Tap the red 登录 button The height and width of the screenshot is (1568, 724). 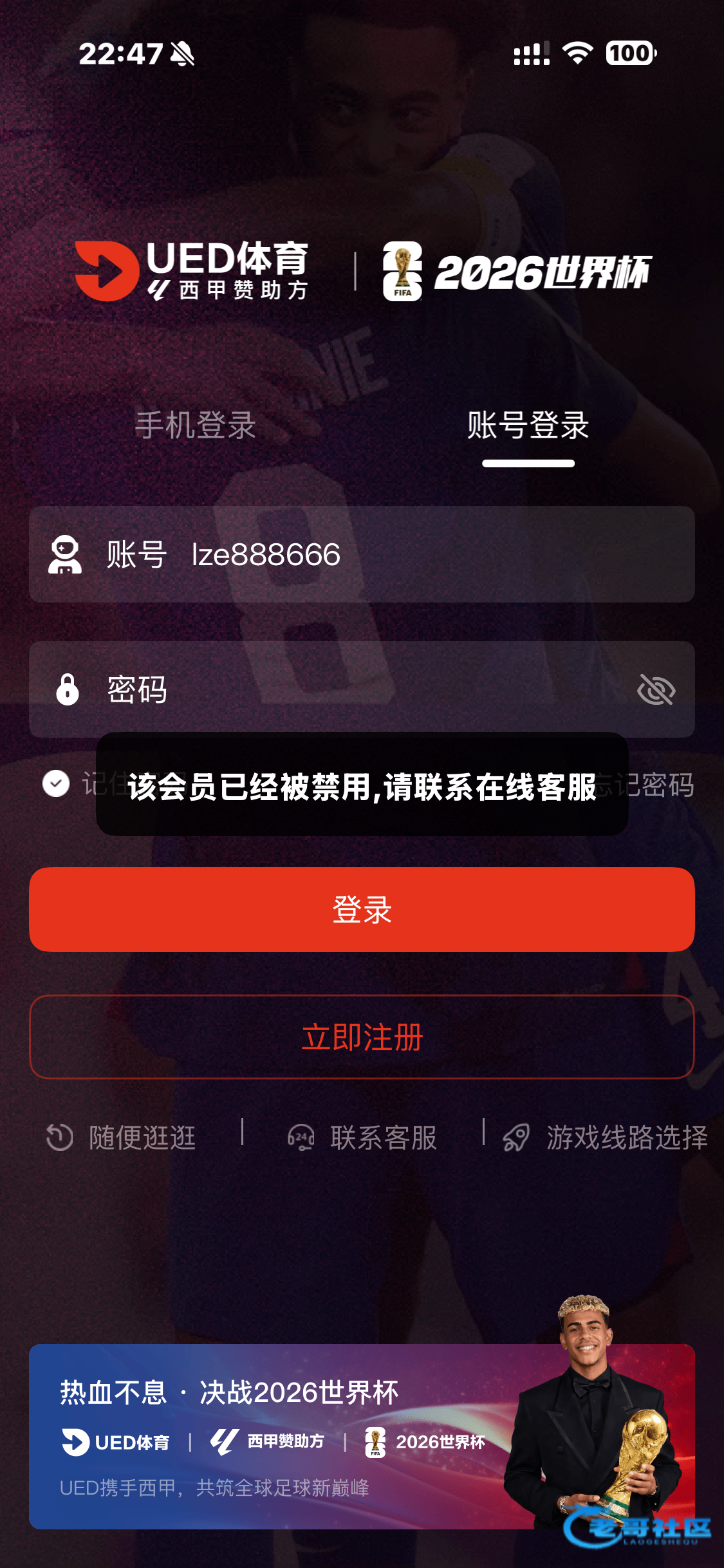(x=362, y=910)
